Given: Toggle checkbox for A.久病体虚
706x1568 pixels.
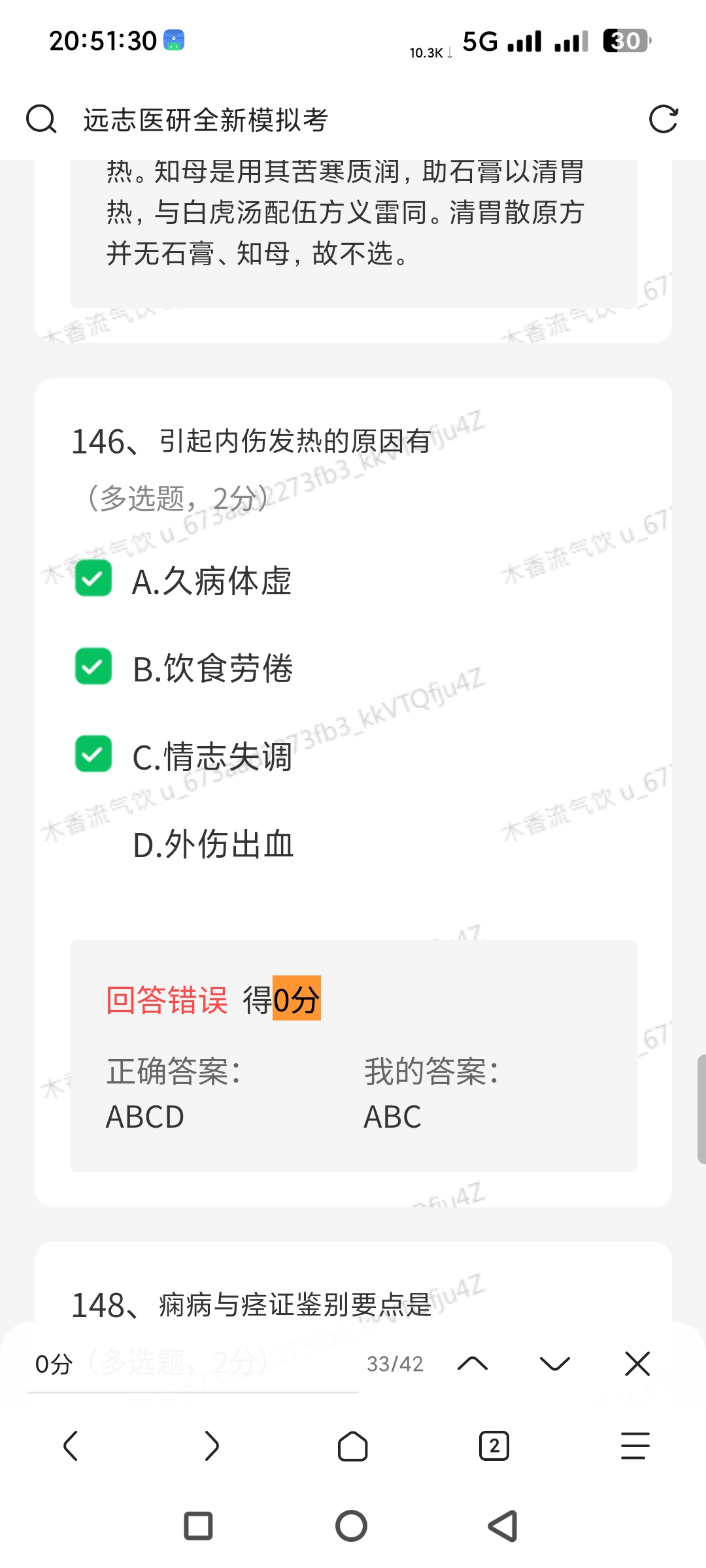Looking at the screenshot, I should pos(93,579).
